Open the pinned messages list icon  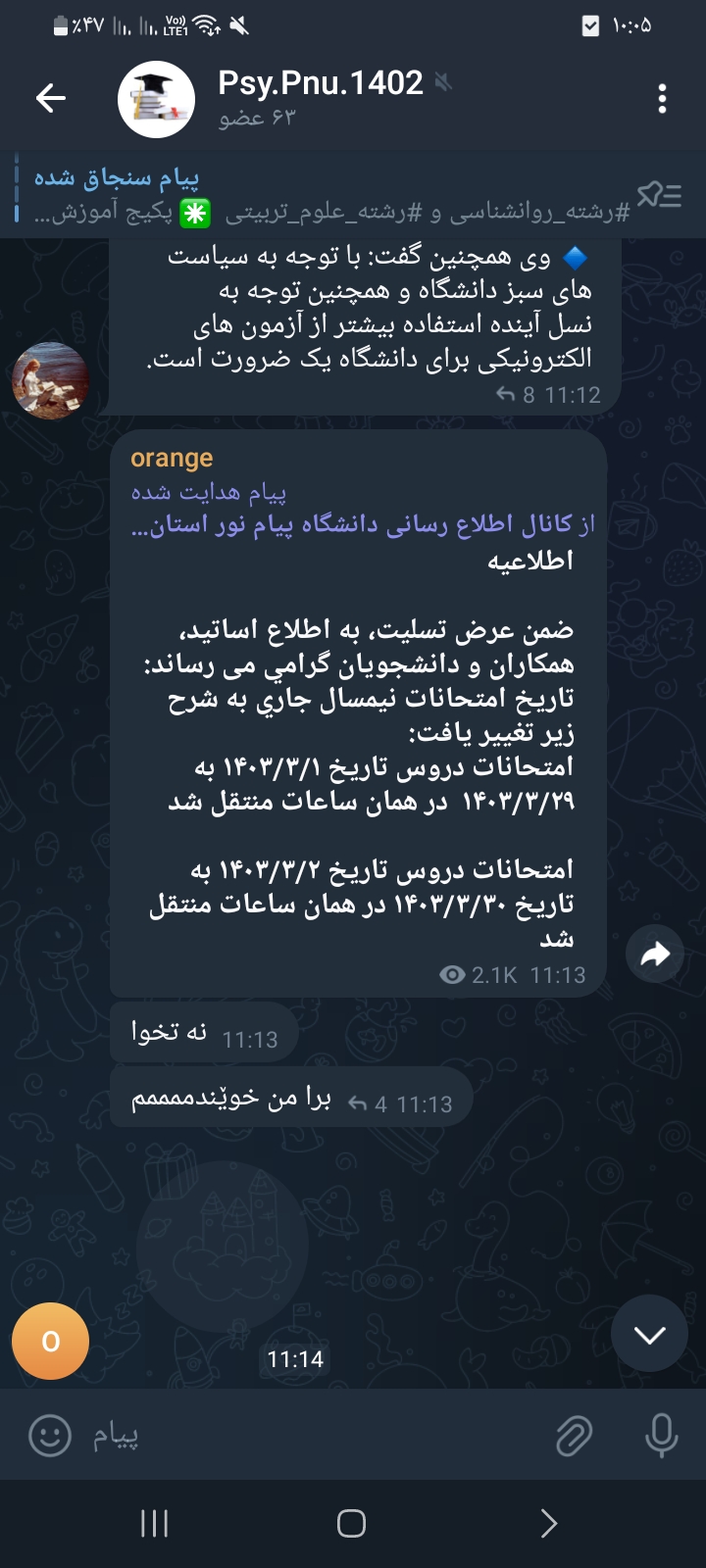click(x=659, y=195)
